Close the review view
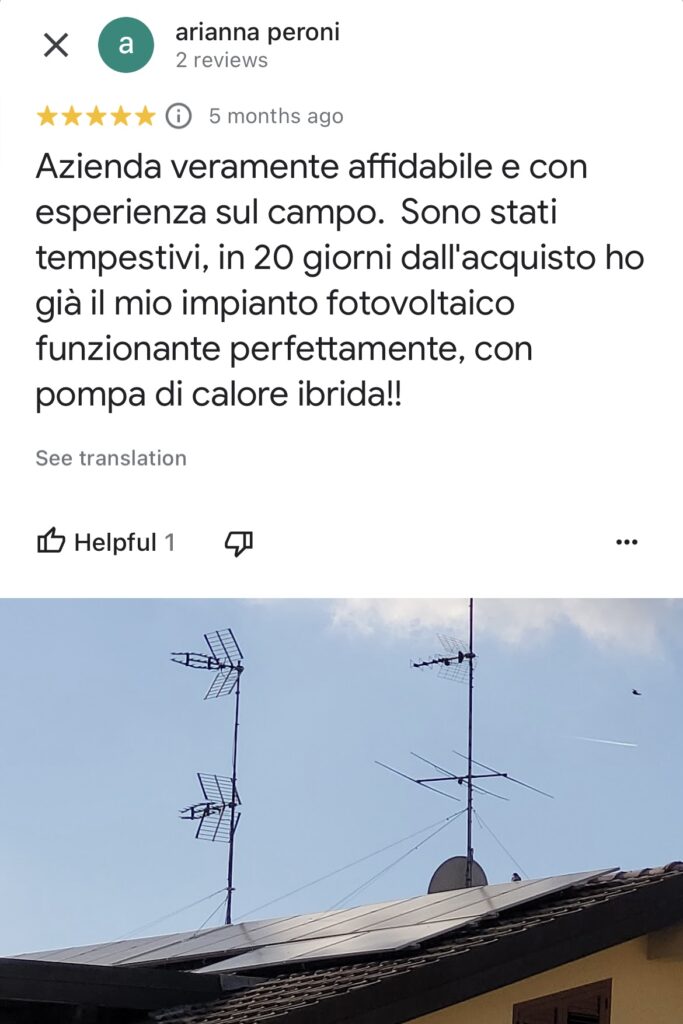Screen dimensions: 683x1024 [56, 45]
